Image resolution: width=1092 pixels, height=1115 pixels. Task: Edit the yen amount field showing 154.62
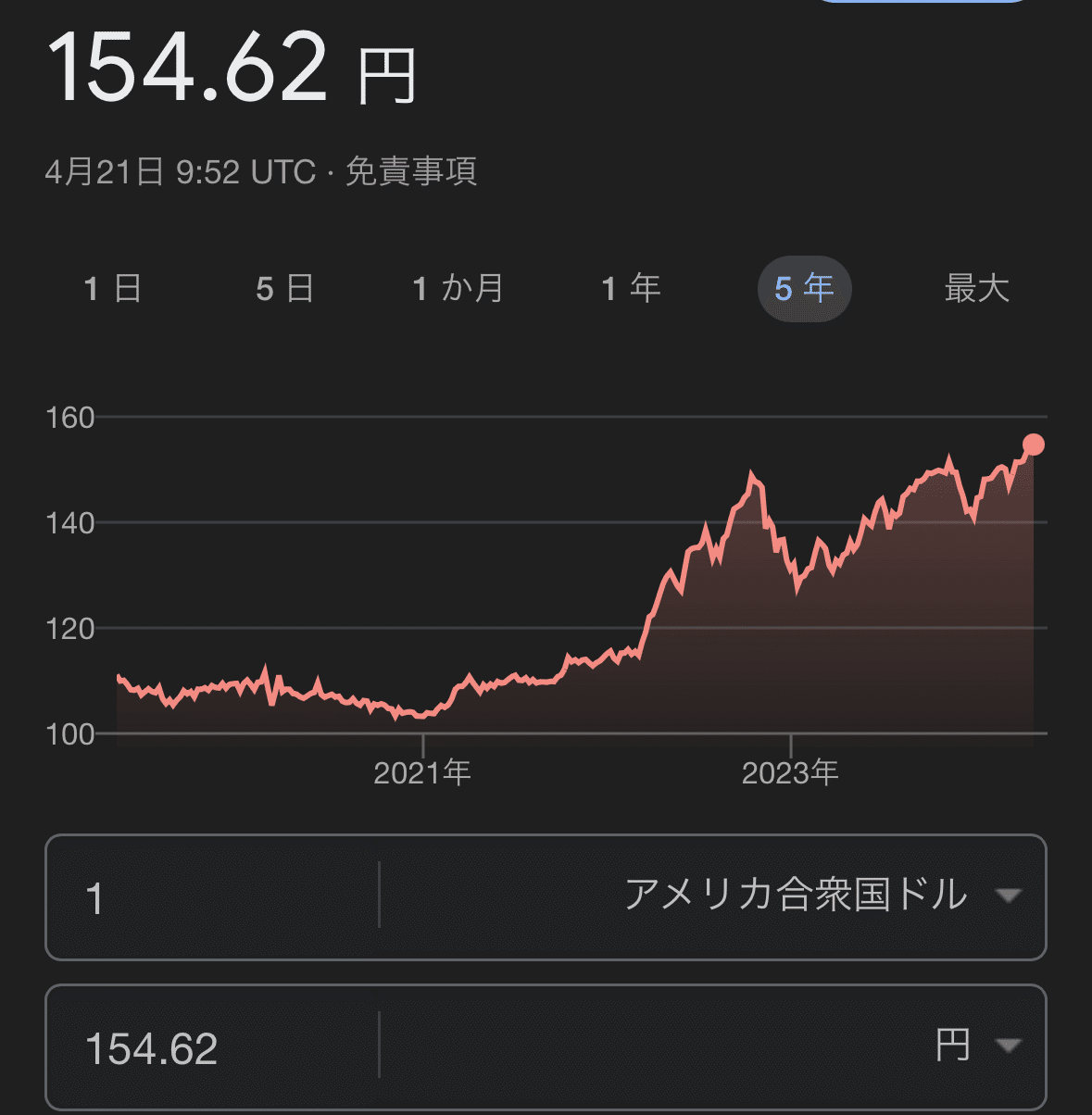(213, 1048)
